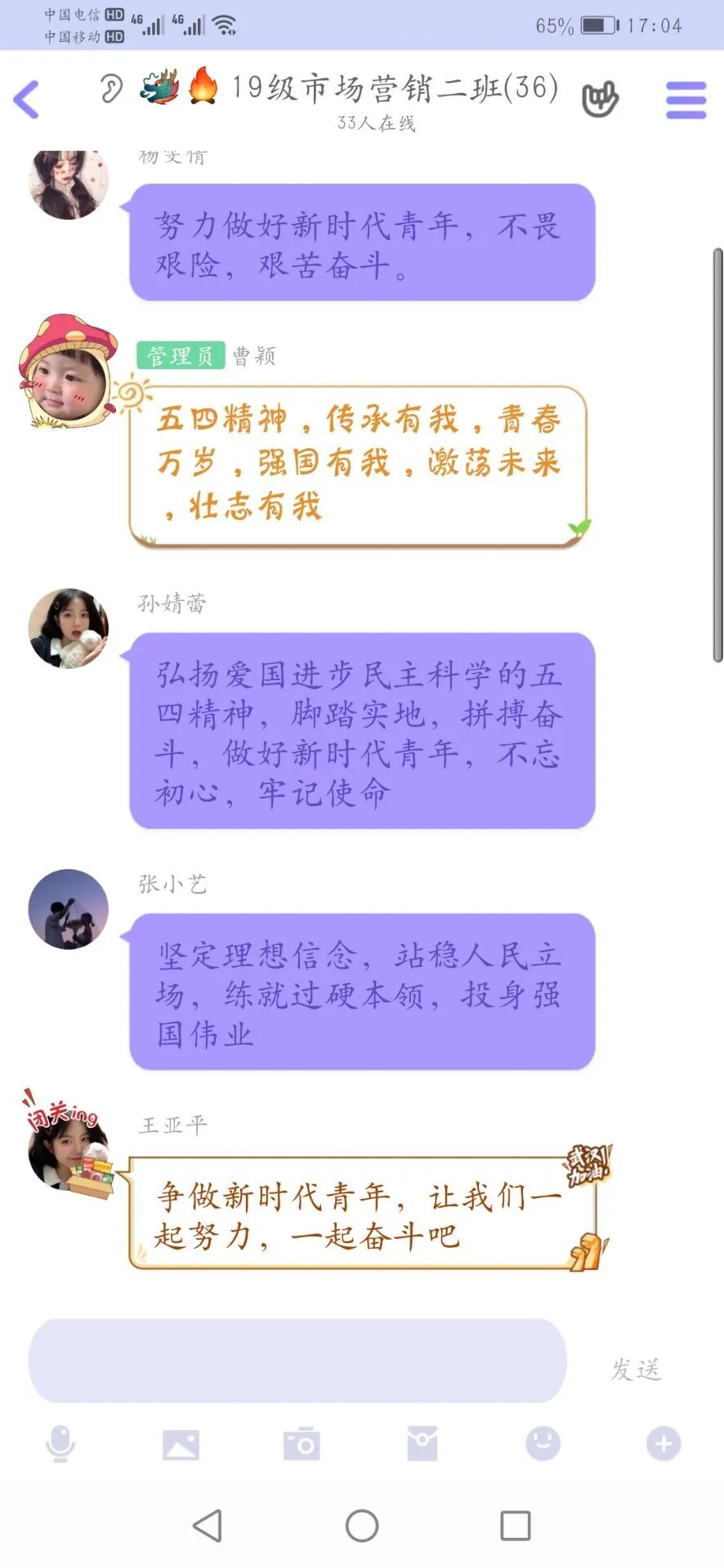Screen dimensions: 724x1568
Task: Open the camera to take photo
Action: (x=302, y=1444)
